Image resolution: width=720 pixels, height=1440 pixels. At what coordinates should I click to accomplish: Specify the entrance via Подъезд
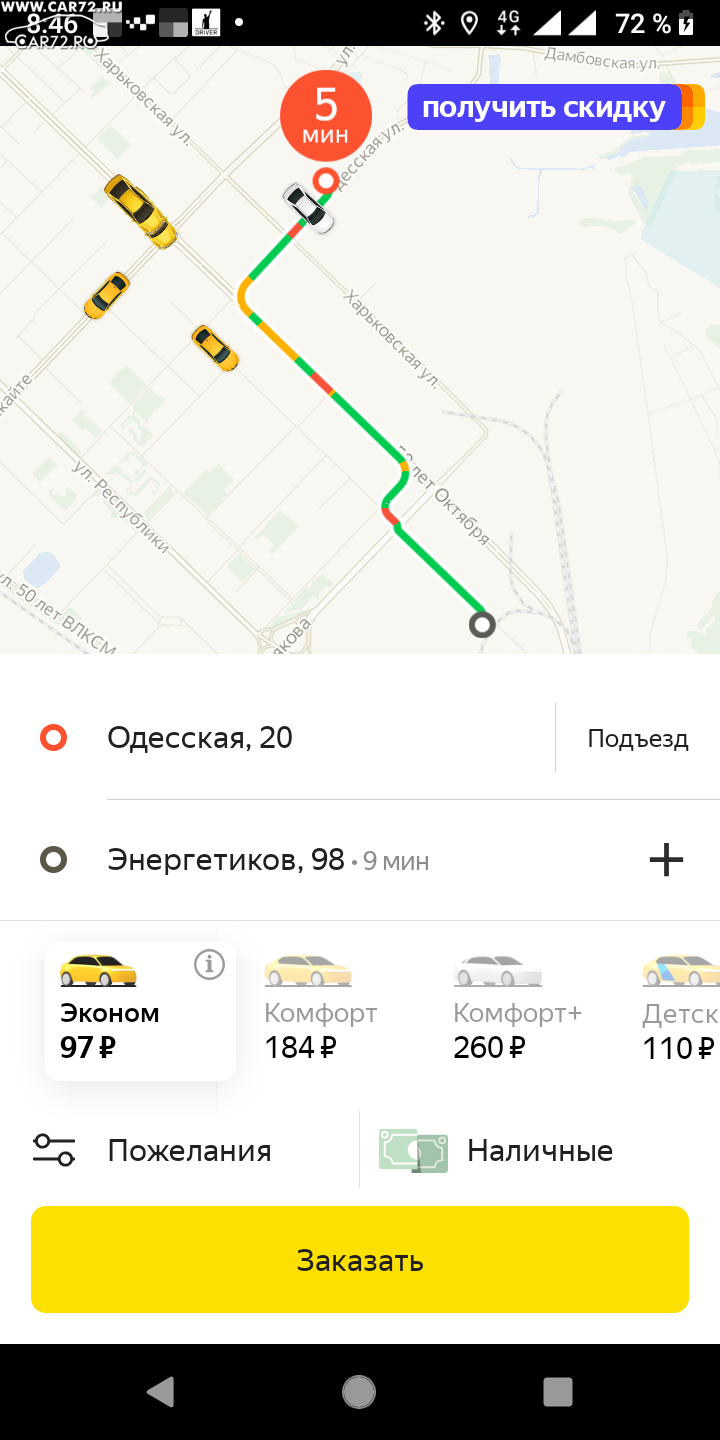click(x=638, y=739)
